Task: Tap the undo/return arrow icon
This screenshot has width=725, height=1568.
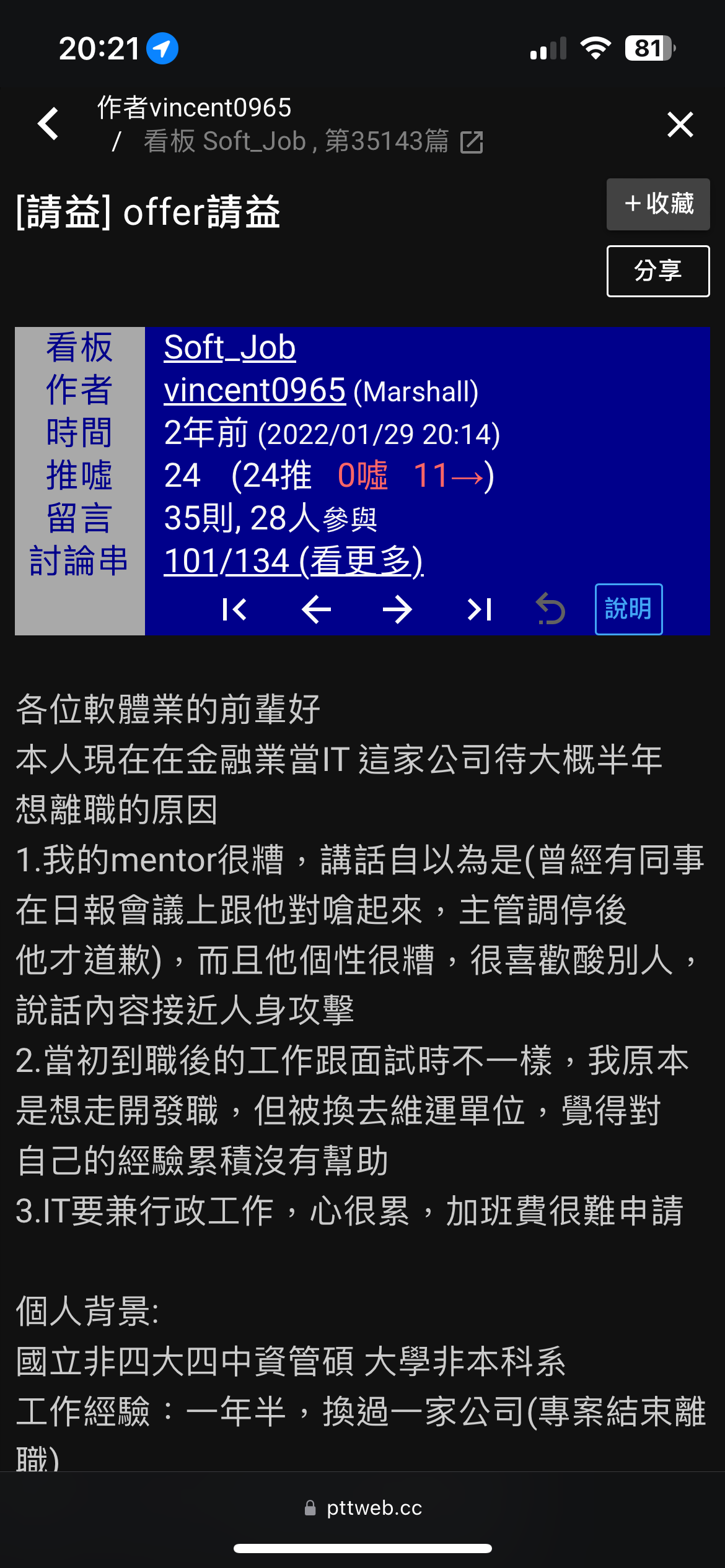Action: pyautogui.click(x=550, y=609)
